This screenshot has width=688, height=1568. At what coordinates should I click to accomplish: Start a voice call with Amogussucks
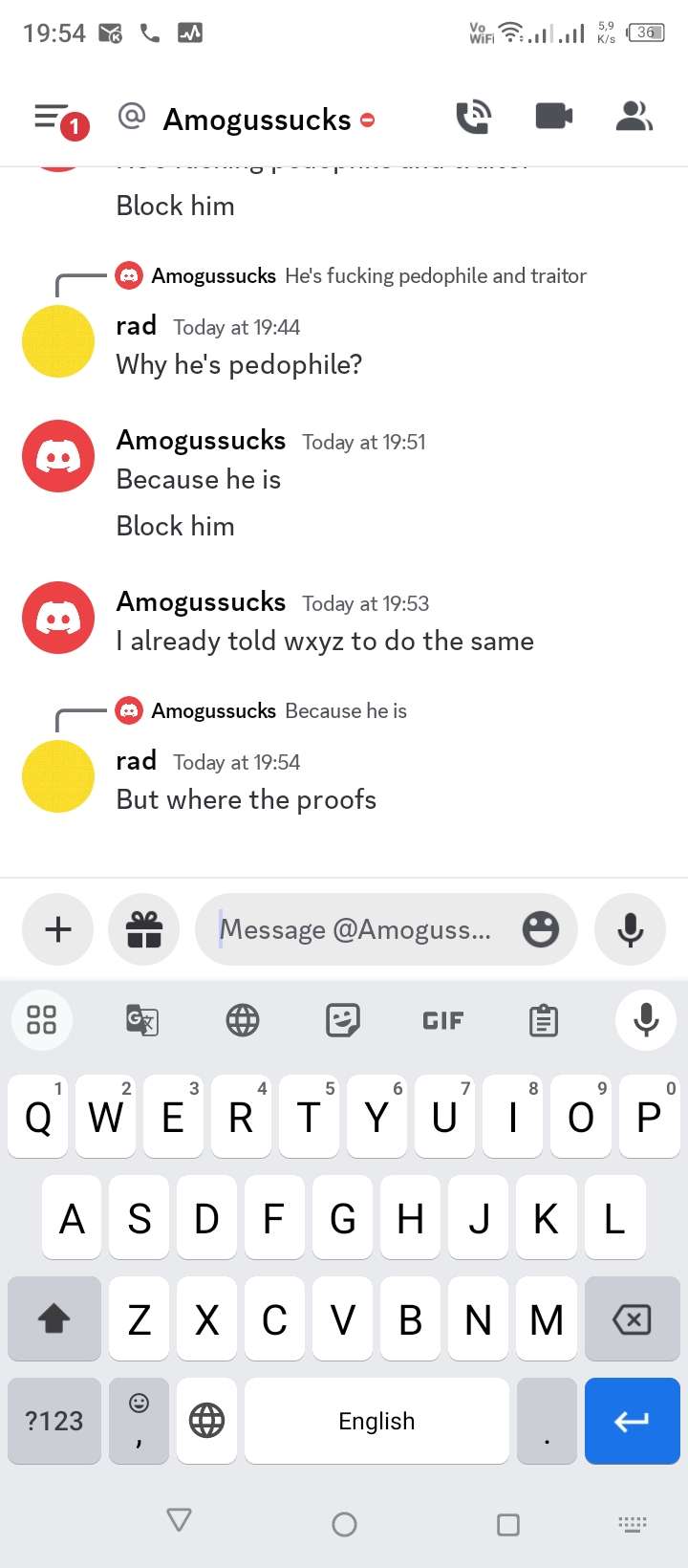tap(473, 118)
